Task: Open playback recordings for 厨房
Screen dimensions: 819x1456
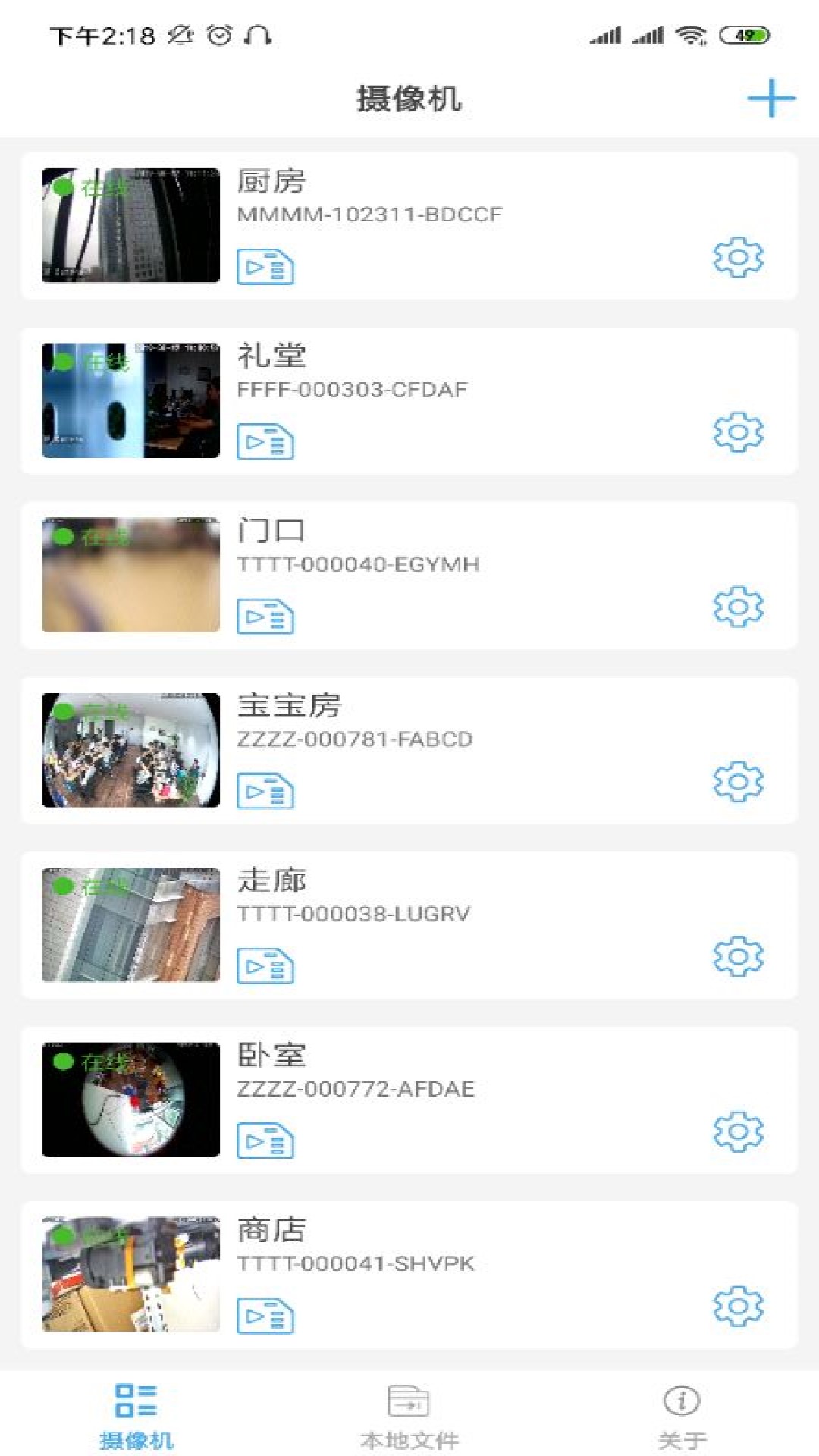Action: coord(265,267)
